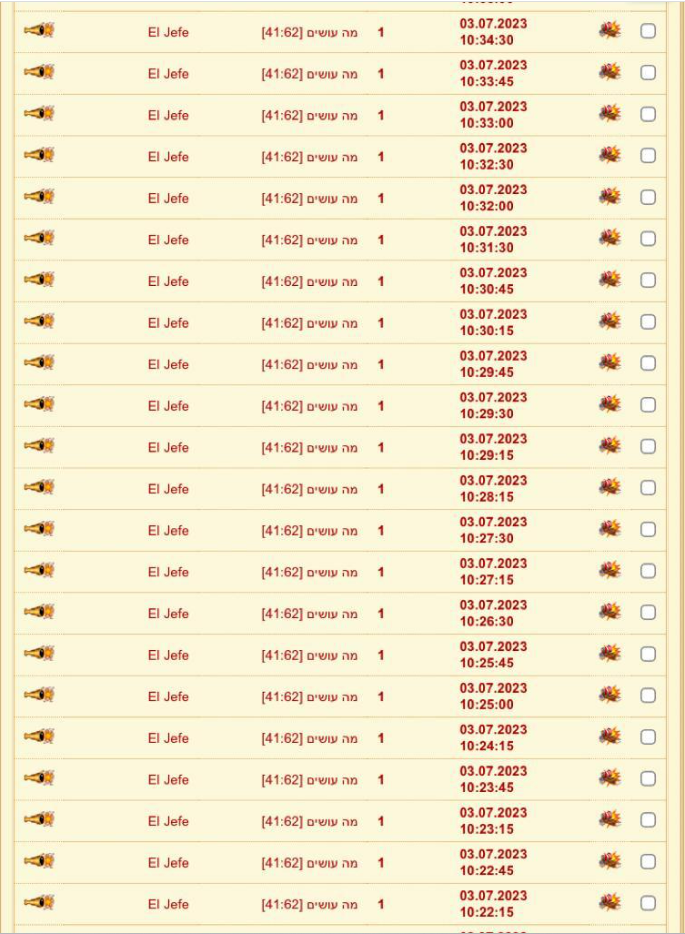Viewport: 685px width, 934px height.
Task: Open El Jefe profile in 10:30:15 row
Action: tap(168, 323)
